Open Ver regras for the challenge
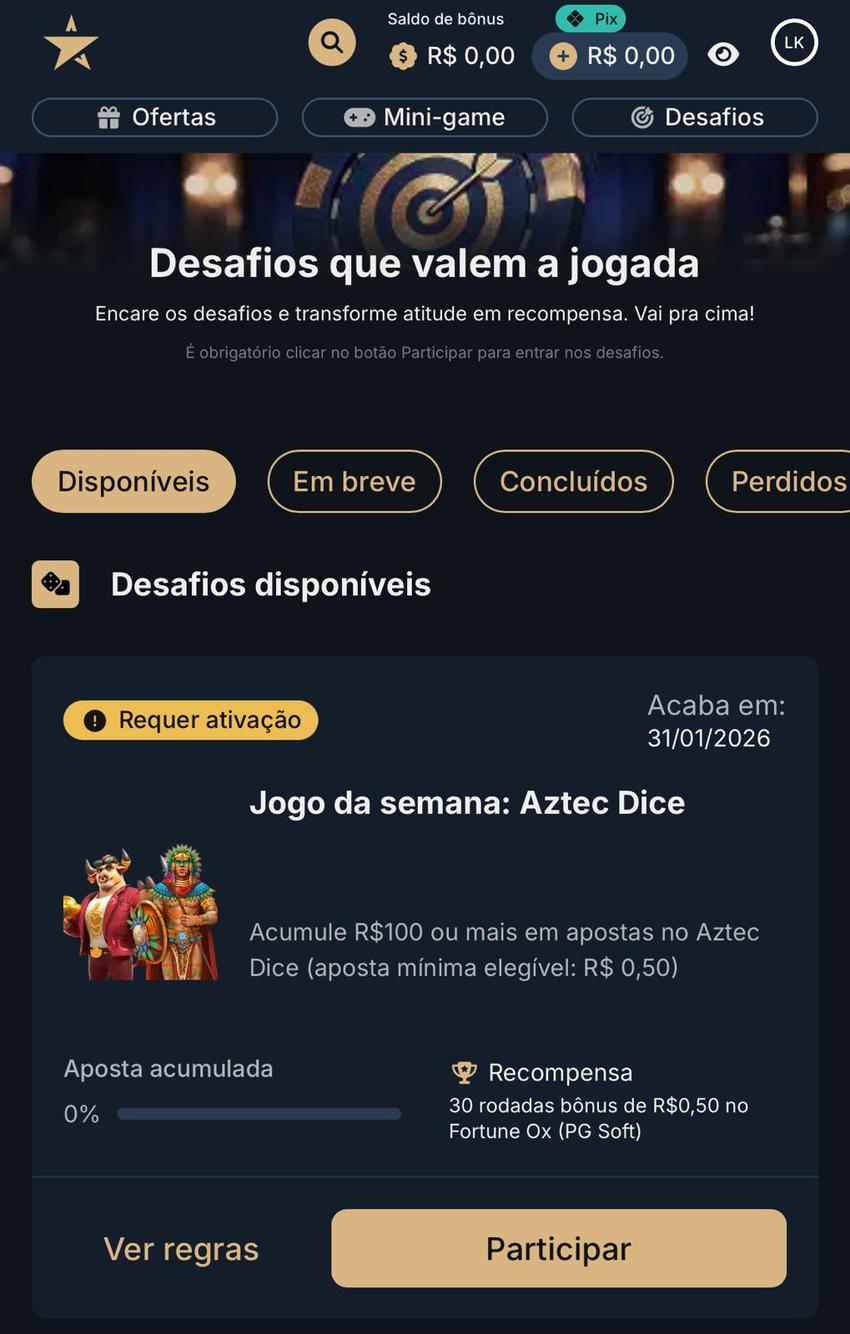This screenshot has width=850, height=1334. point(181,1247)
